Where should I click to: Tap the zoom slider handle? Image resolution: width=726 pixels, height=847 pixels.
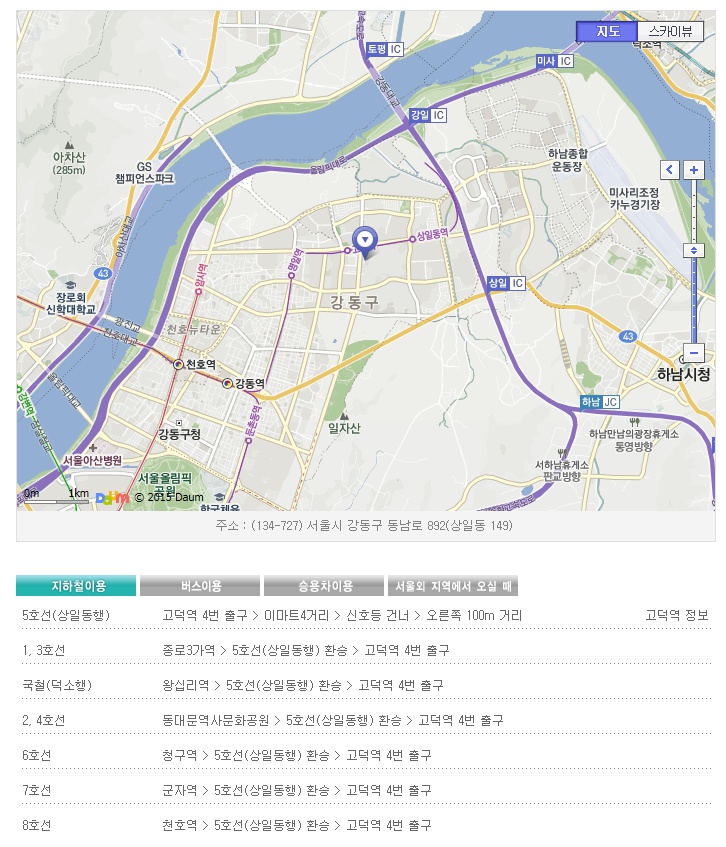pos(693,250)
